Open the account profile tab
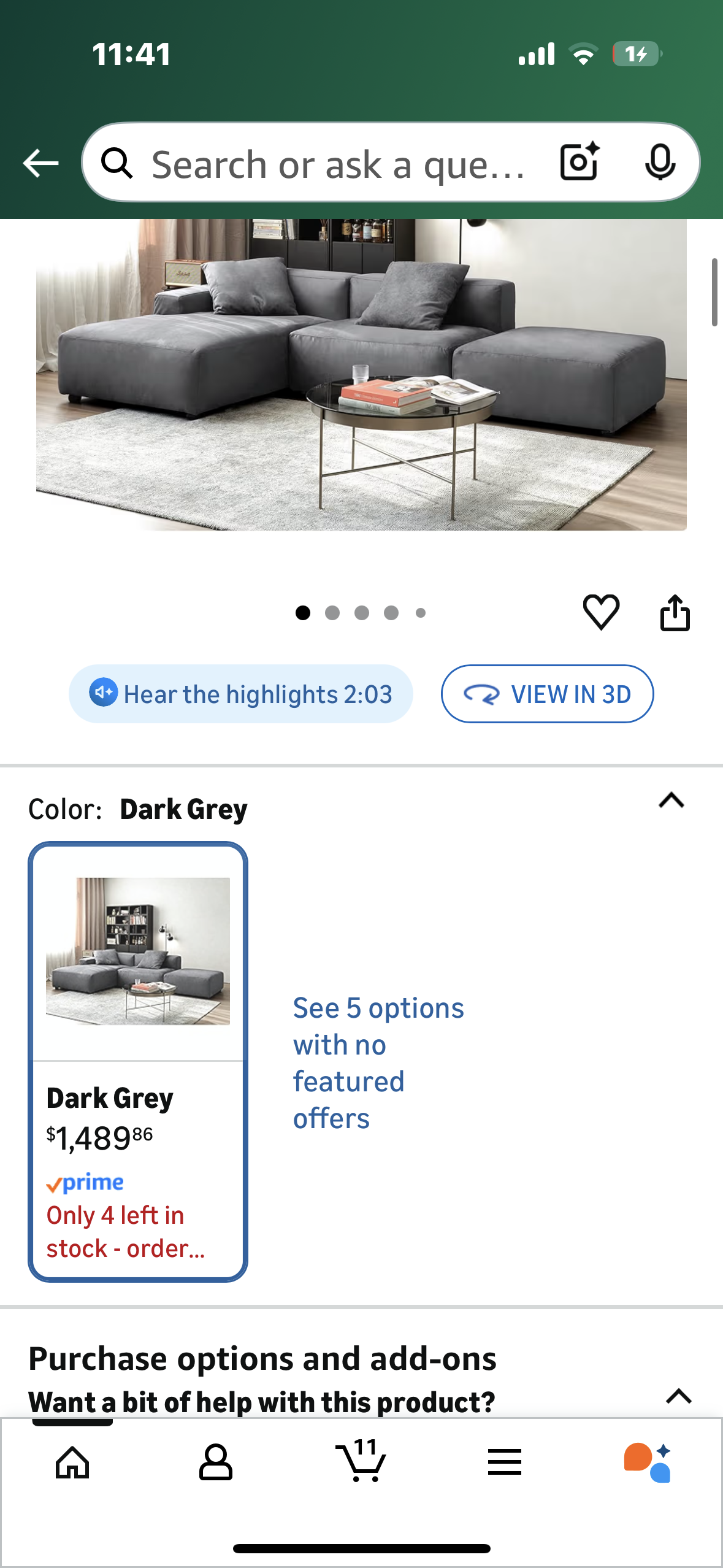 tap(216, 1462)
